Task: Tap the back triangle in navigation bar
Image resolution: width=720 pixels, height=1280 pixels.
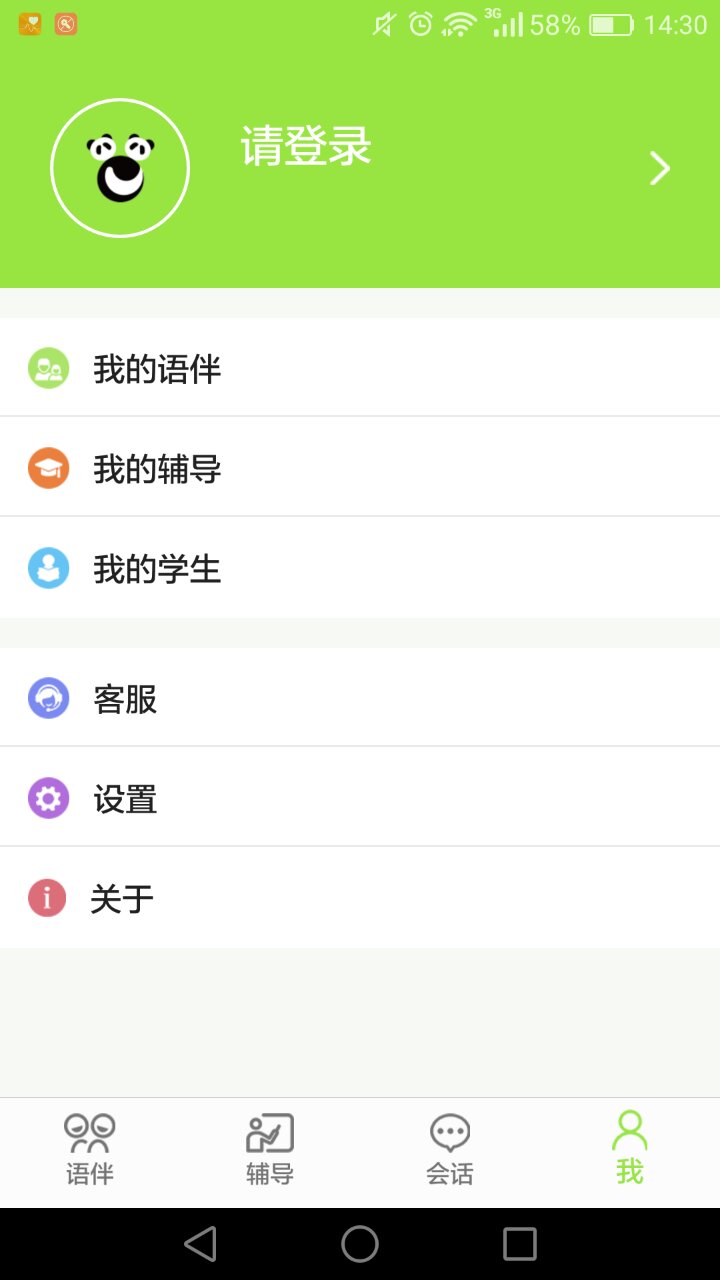Action: [x=201, y=1243]
